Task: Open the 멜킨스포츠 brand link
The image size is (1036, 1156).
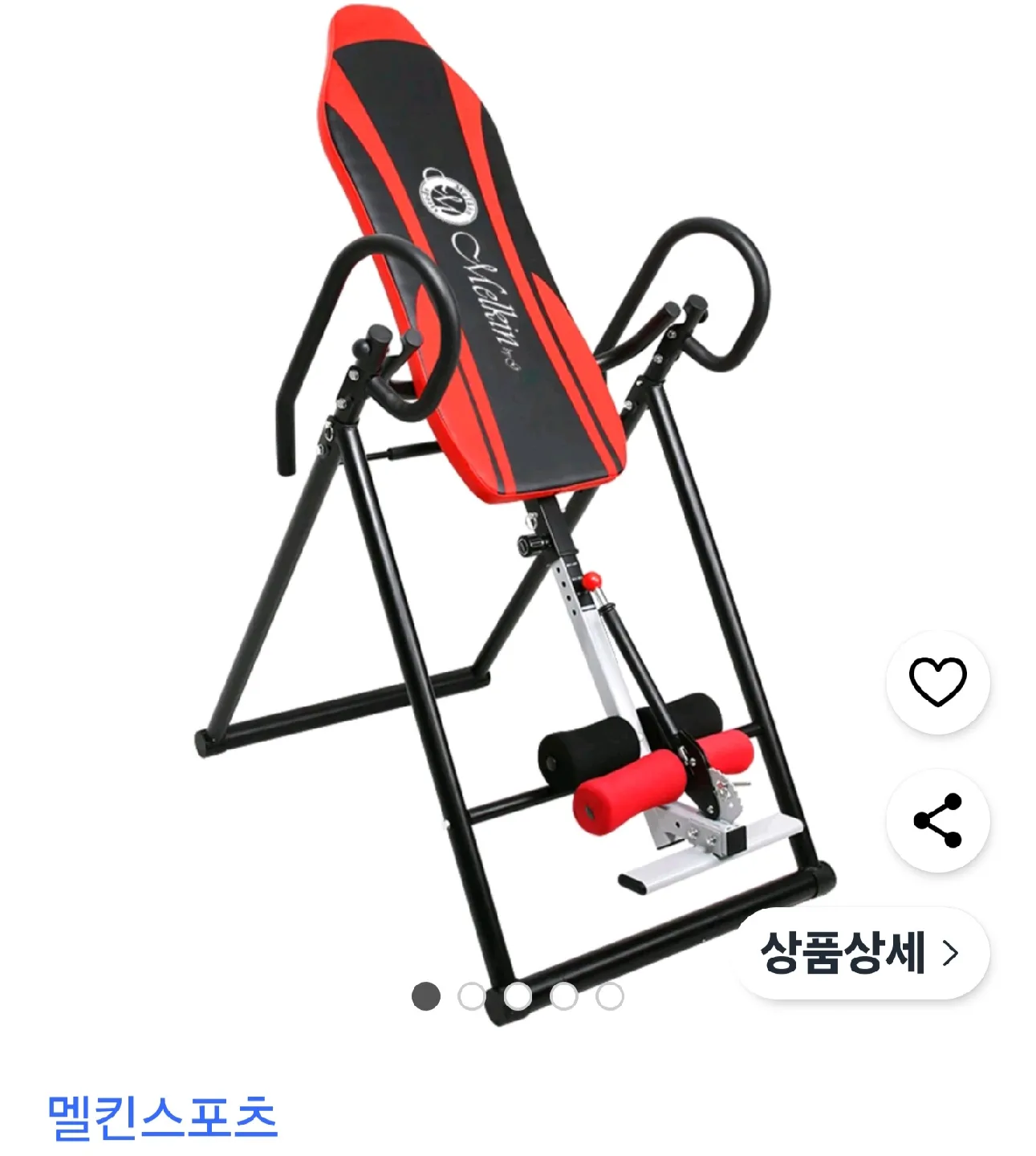Action: click(x=163, y=1116)
